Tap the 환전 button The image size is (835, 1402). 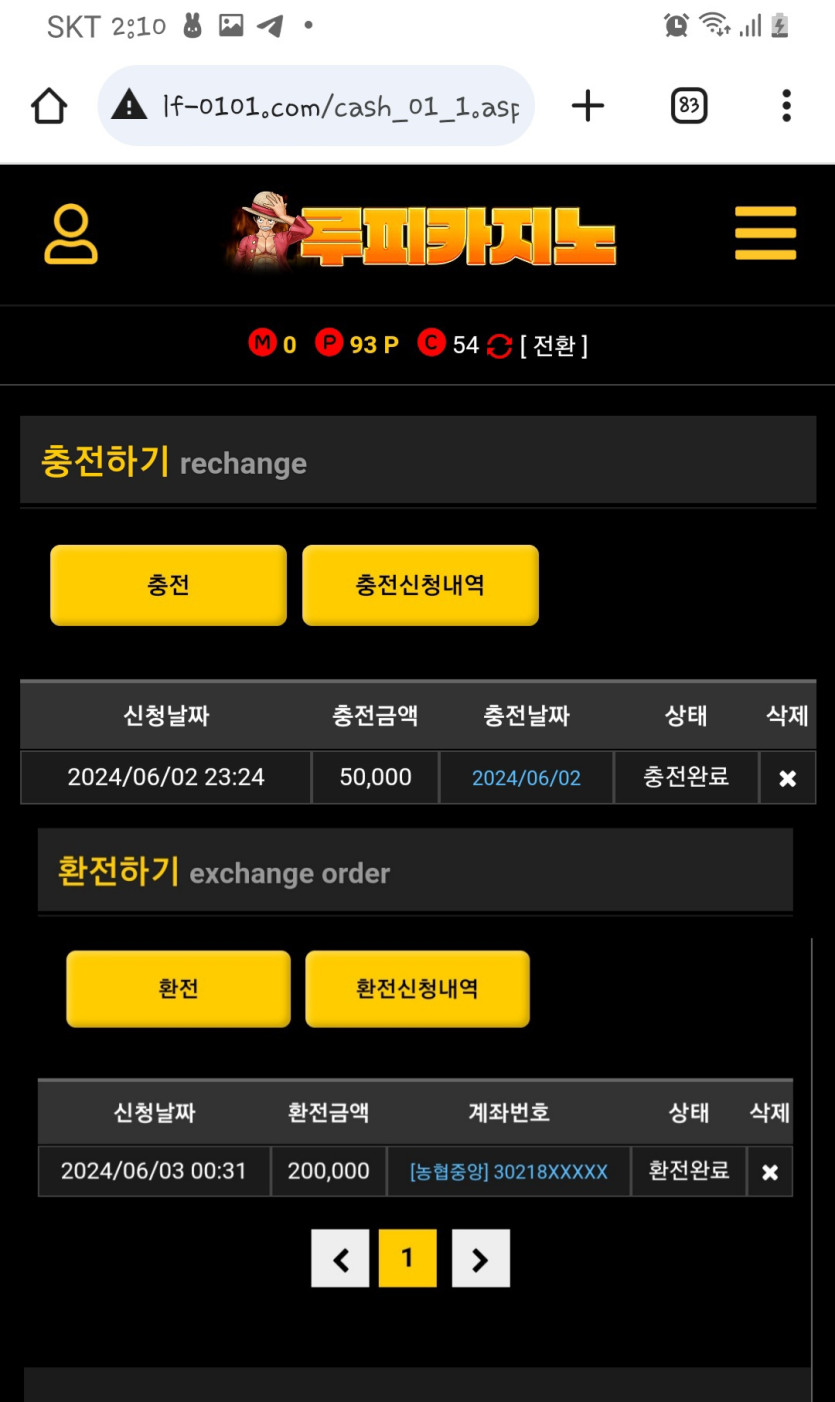[178, 989]
